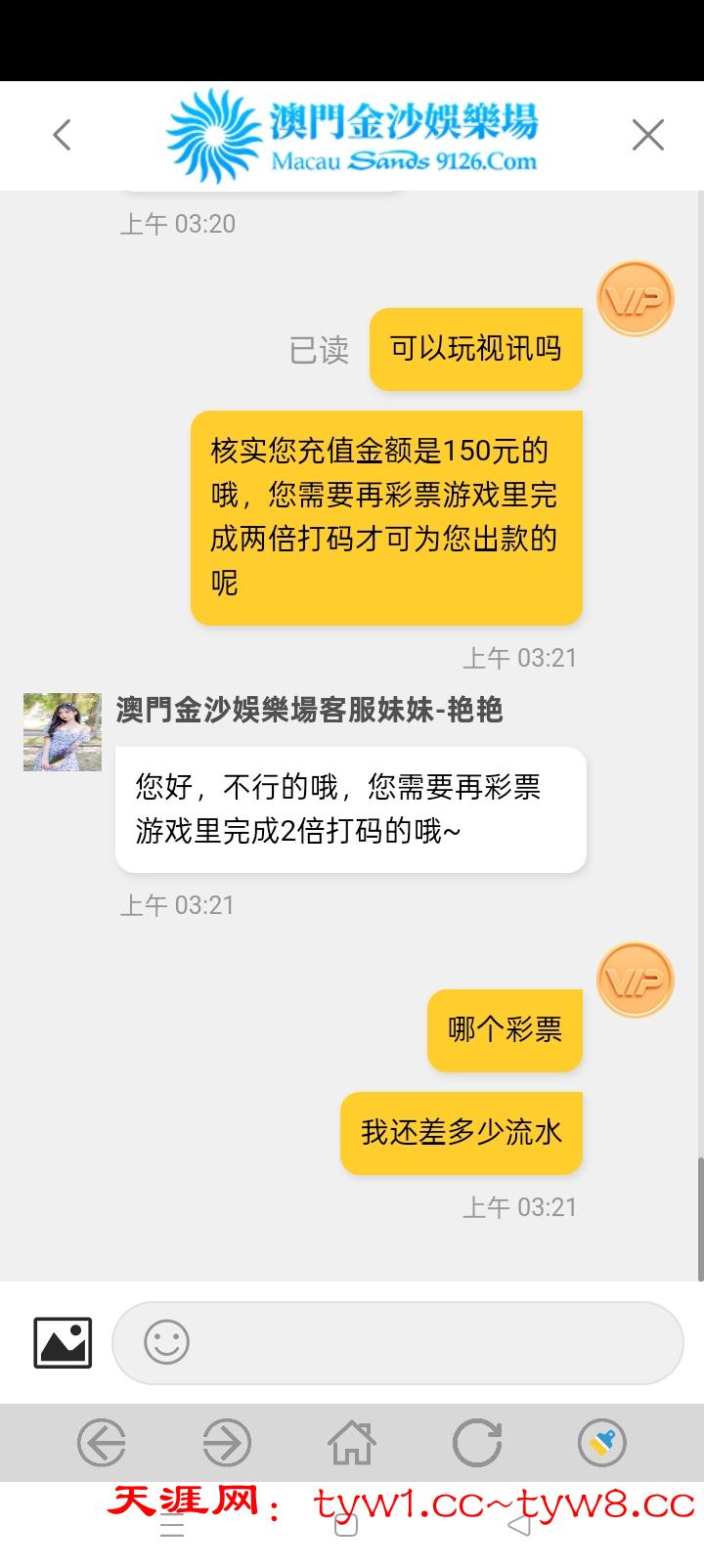The width and height of the screenshot is (704, 1568).
Task: Navigate back in the browser toolbar
Action: [102, 1443]
